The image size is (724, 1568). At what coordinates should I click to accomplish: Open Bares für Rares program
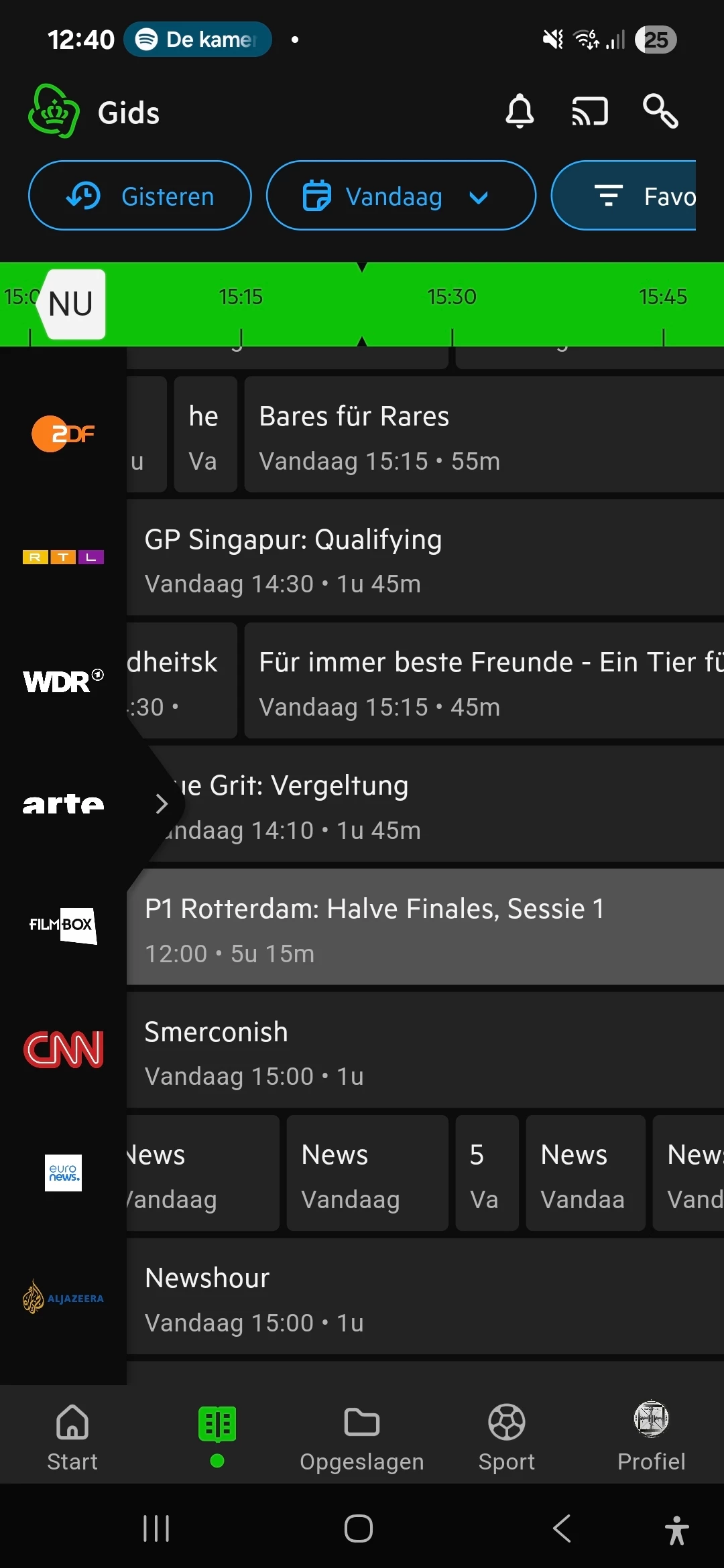(x=483, y=436)
